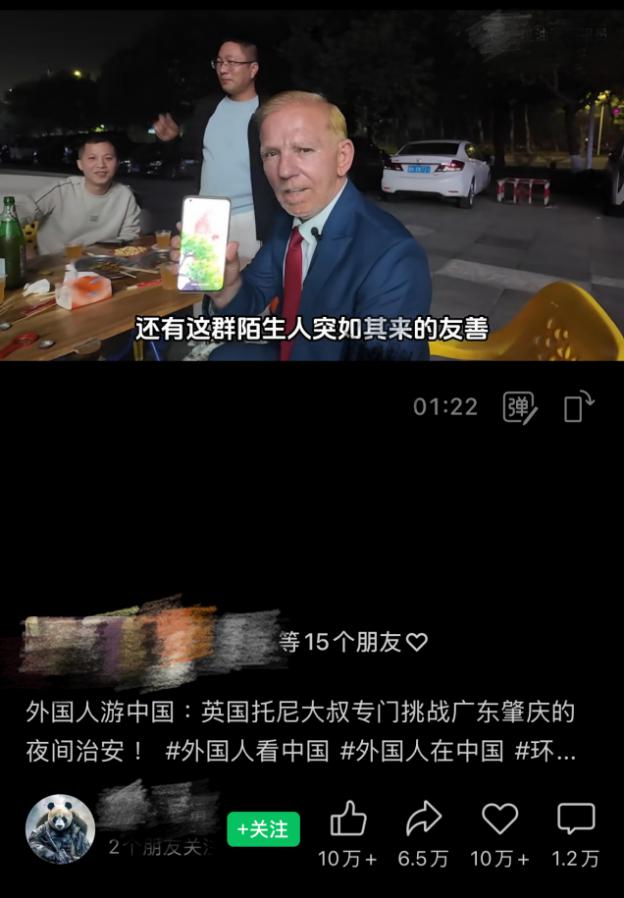
Task: Open hashtag #外国人在中国
Action: 421,751
